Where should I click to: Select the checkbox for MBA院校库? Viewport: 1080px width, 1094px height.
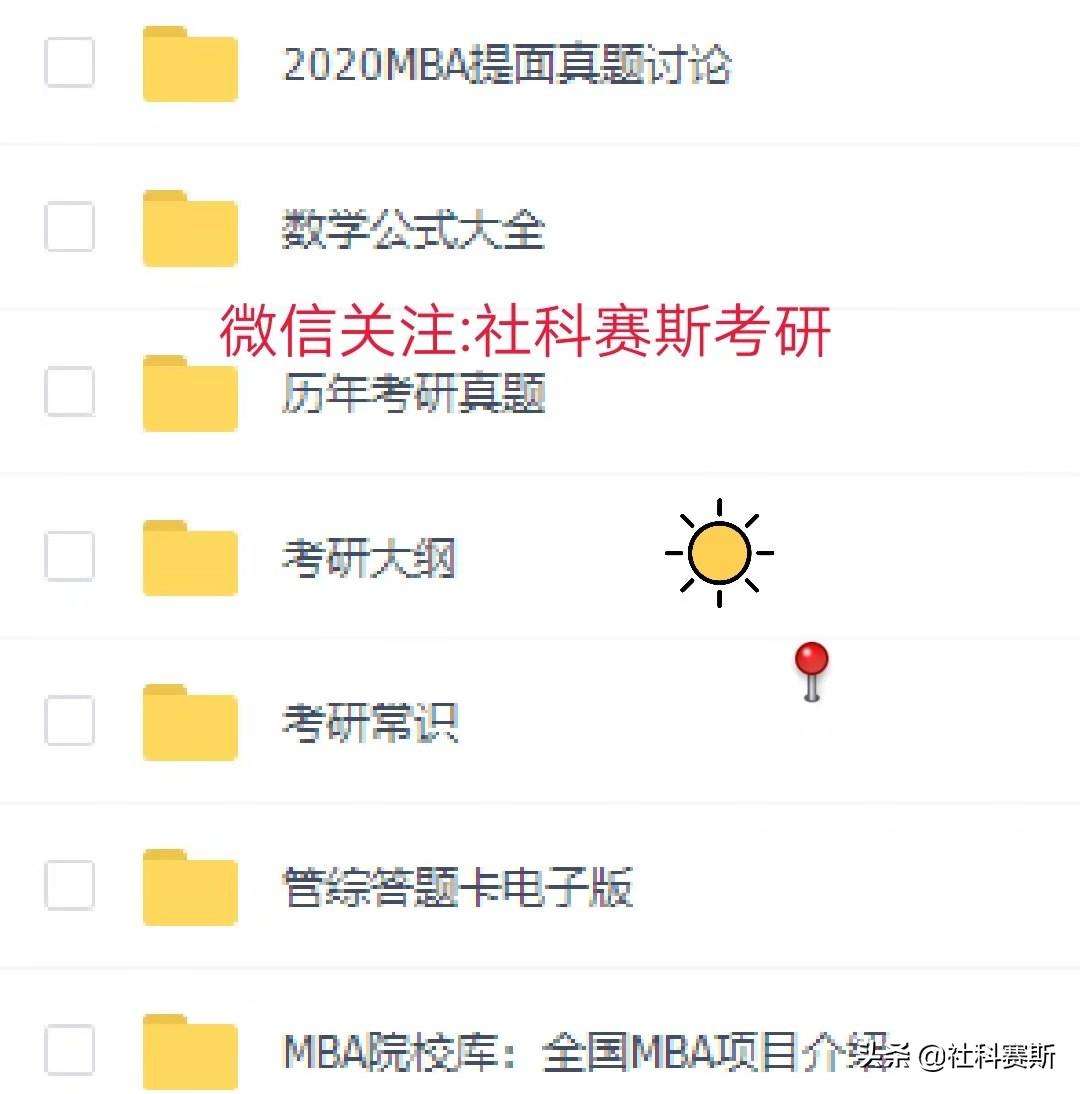click(68, 1050)
